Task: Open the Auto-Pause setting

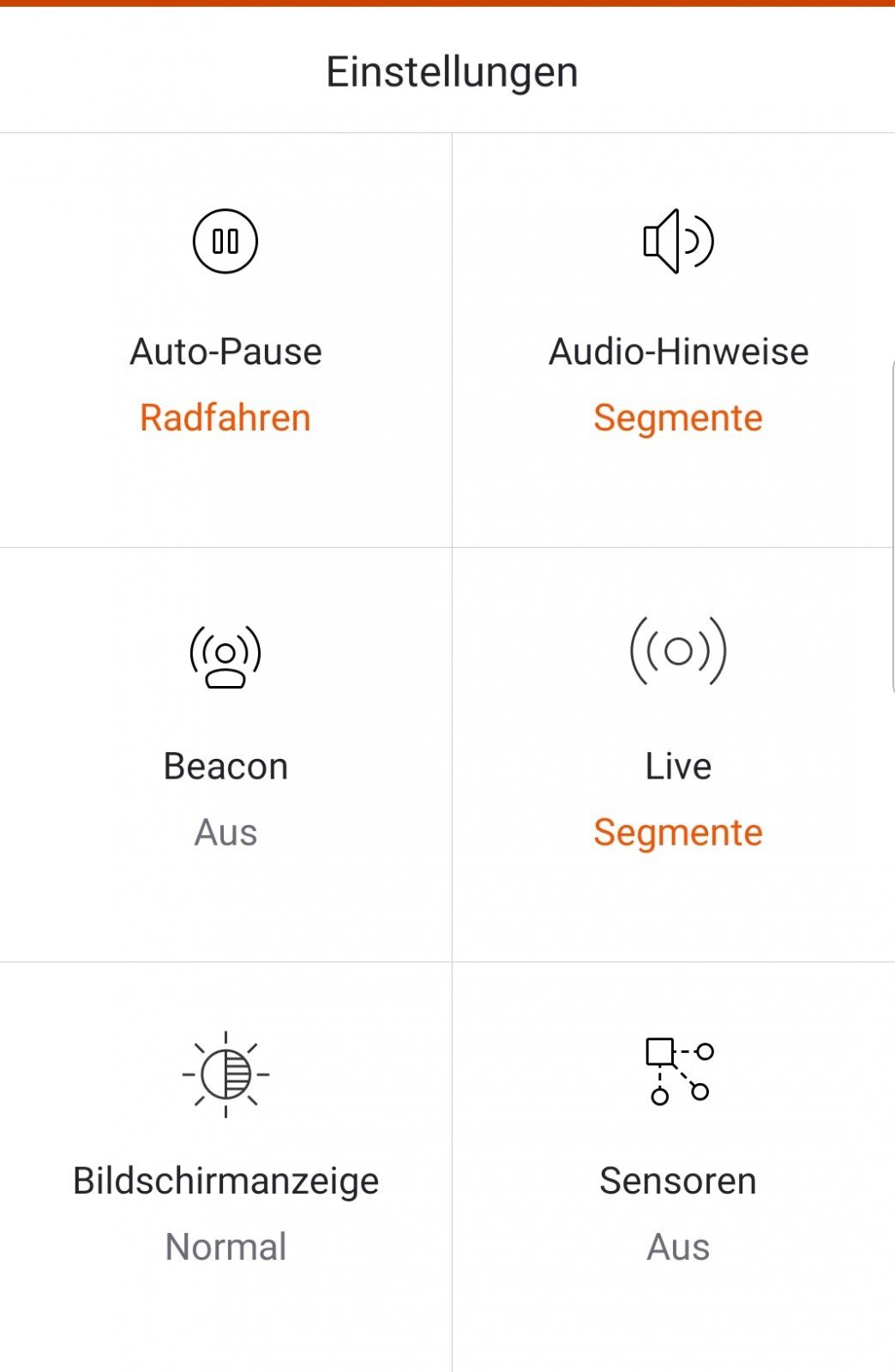Action: tap(225, 339)
